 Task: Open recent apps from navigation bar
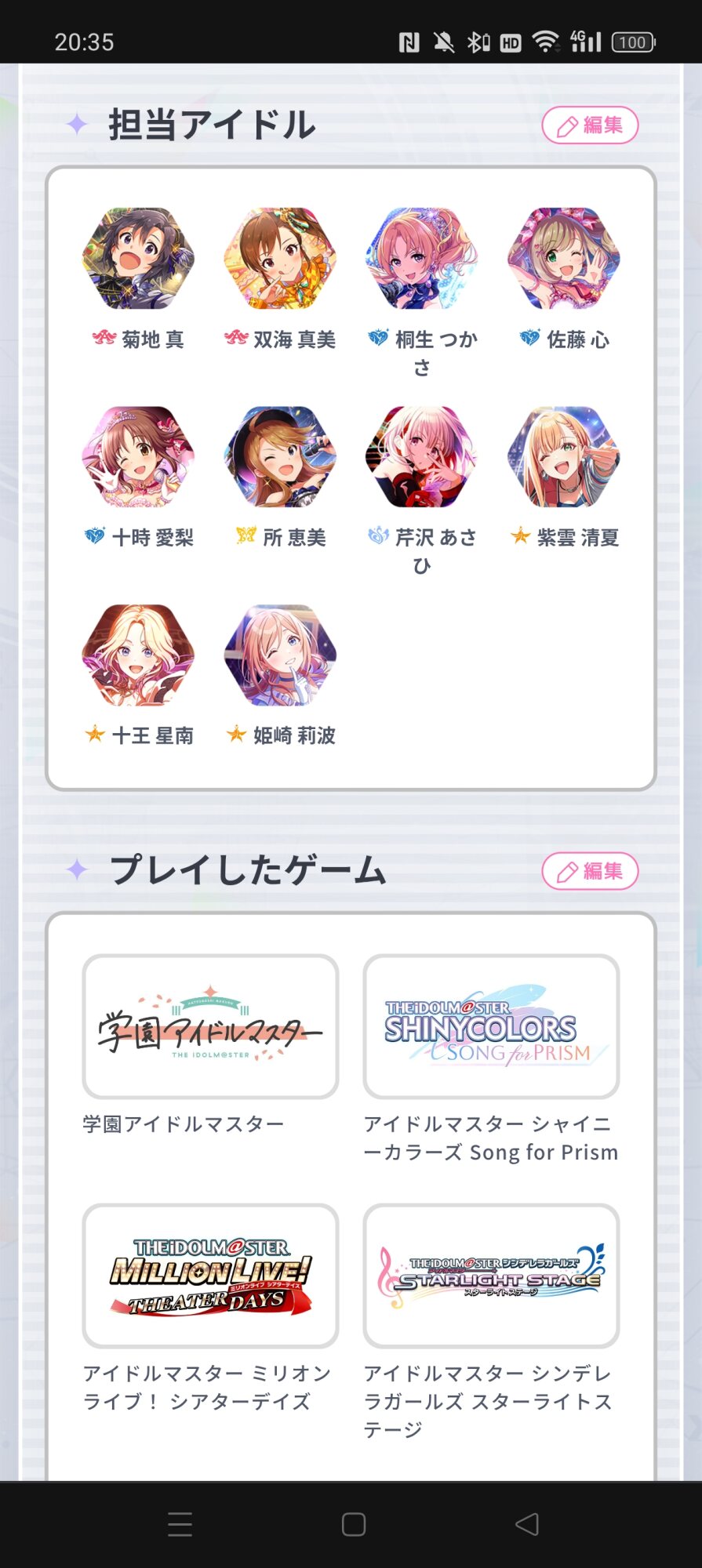tap(180, 1524)
